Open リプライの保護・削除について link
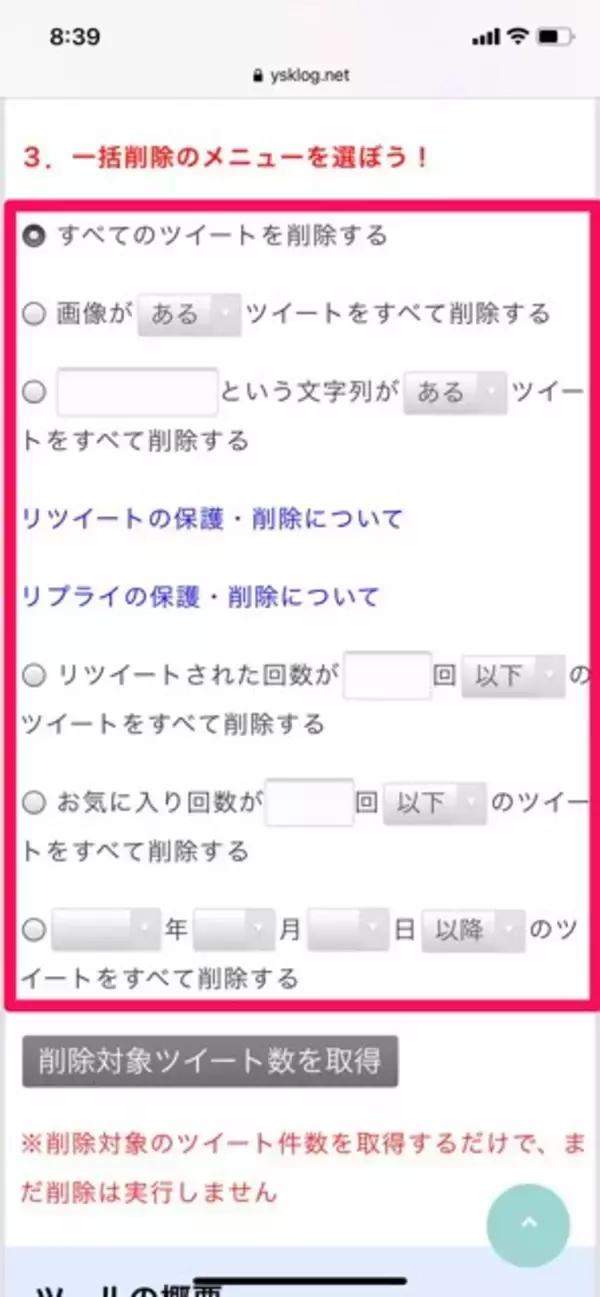This screenshot has width=600, height=1297. click(201, 597)
